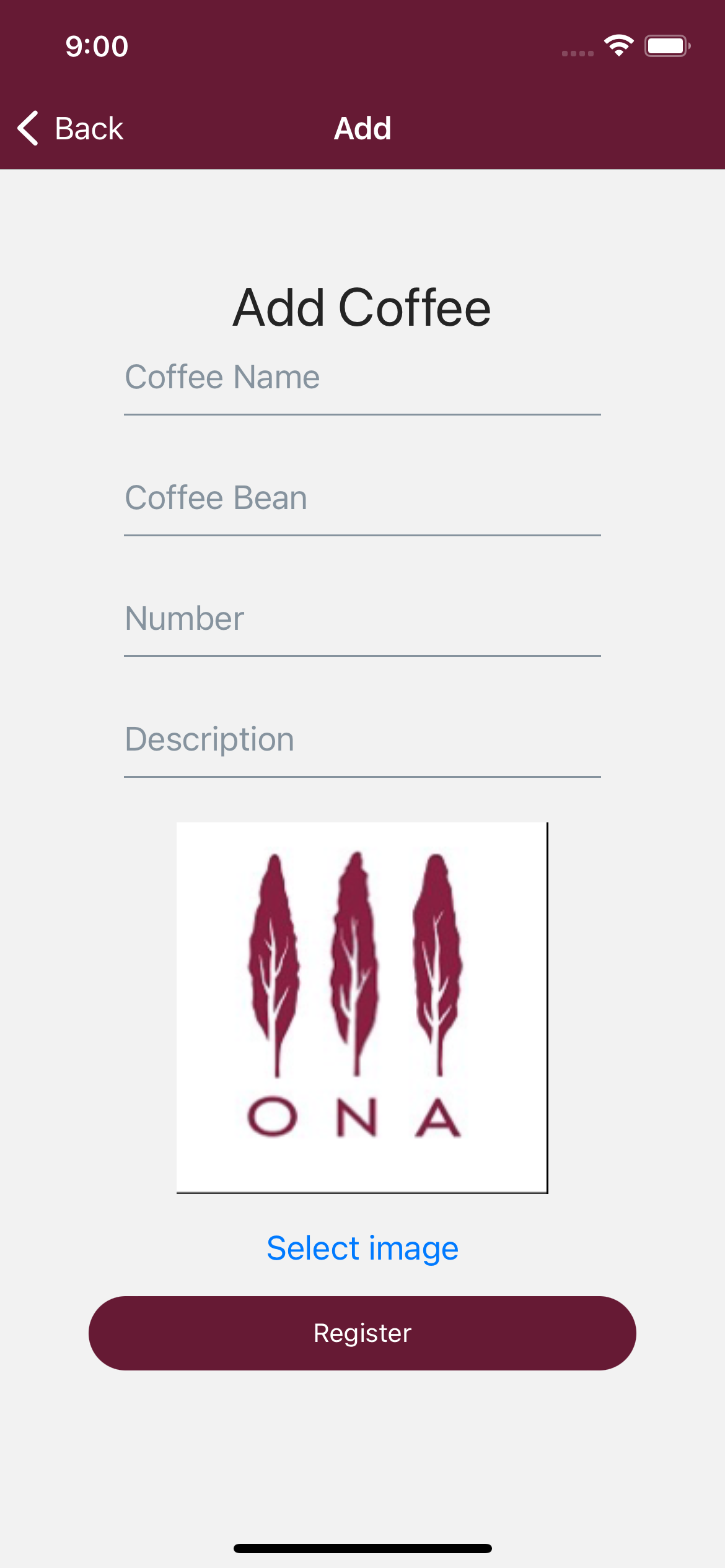Viewport: 725px width, 1568px height.
Task: Tap the cellular signal dots icon
Action: tap(576, 53)
